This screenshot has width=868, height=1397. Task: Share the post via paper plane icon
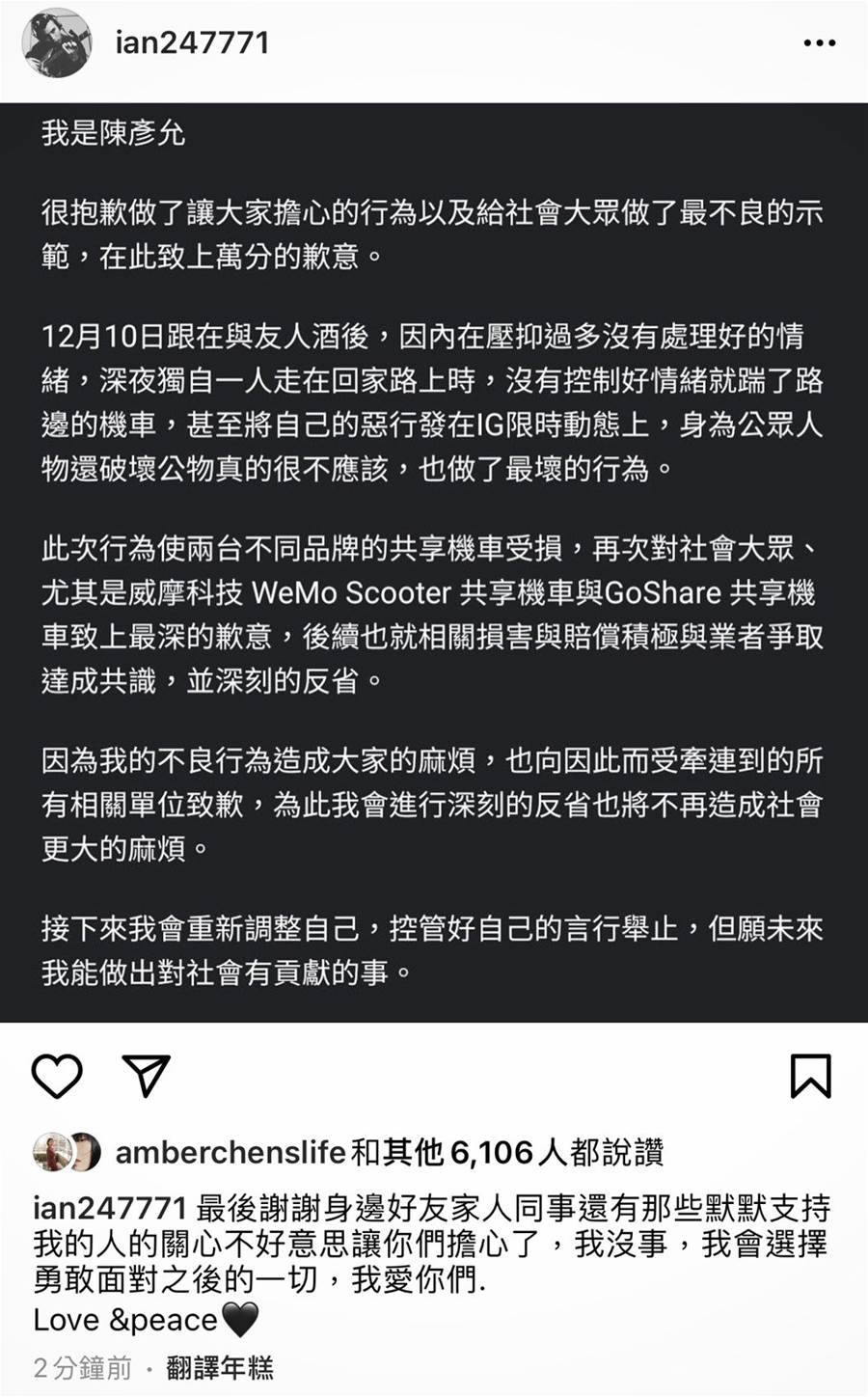point(147,1076)
